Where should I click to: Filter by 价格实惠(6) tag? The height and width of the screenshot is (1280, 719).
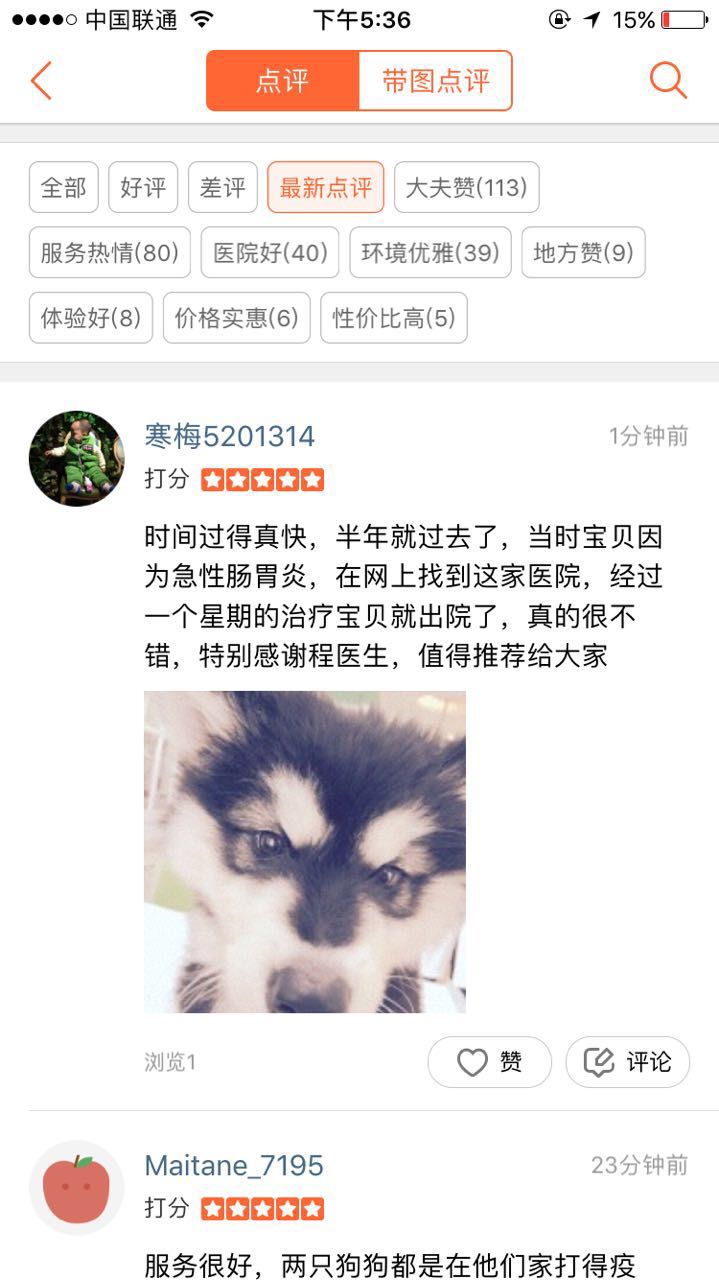236,318
